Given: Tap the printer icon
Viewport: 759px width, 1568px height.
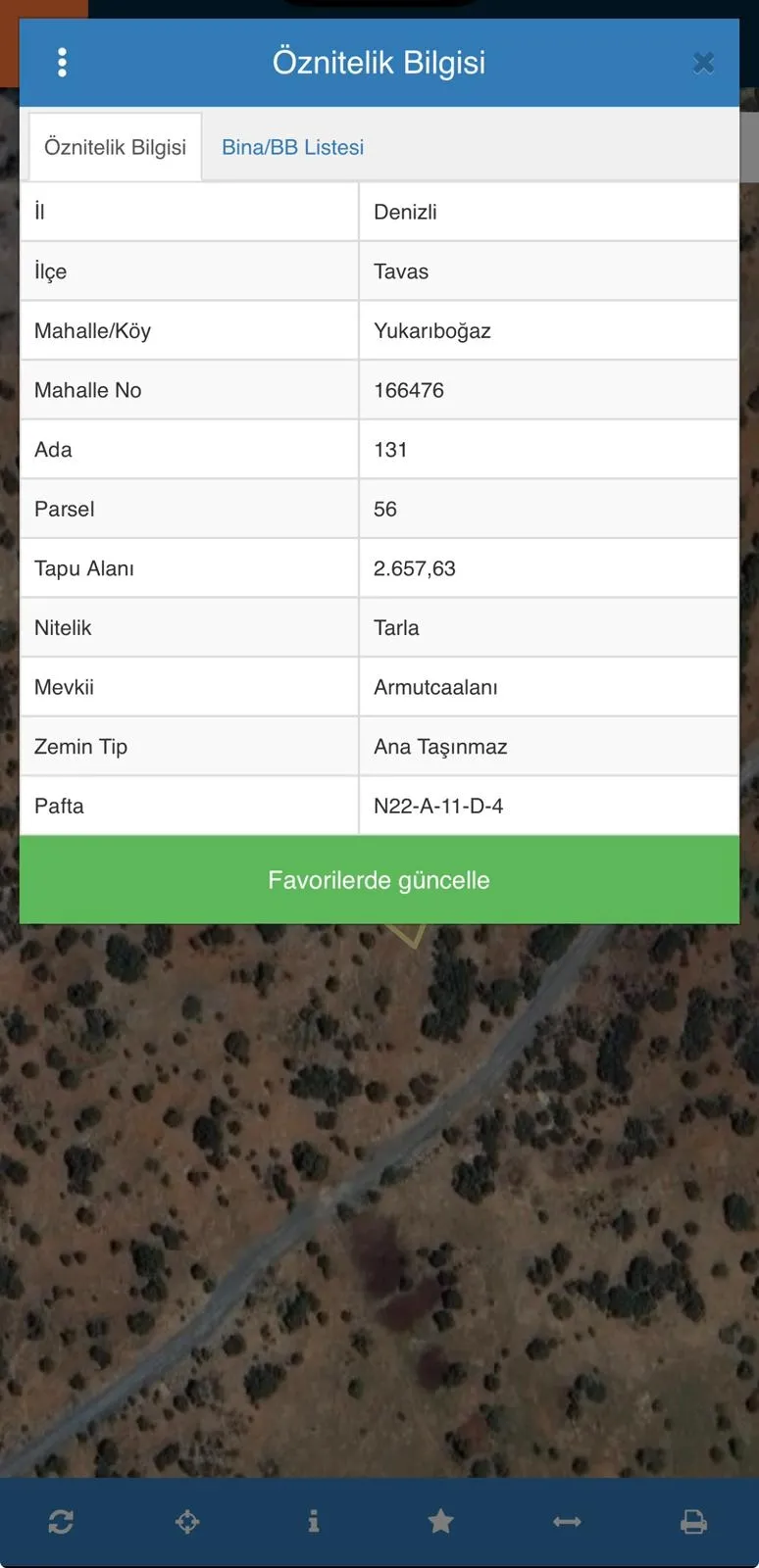Looking at the screenshot, I should point(694,1522).
